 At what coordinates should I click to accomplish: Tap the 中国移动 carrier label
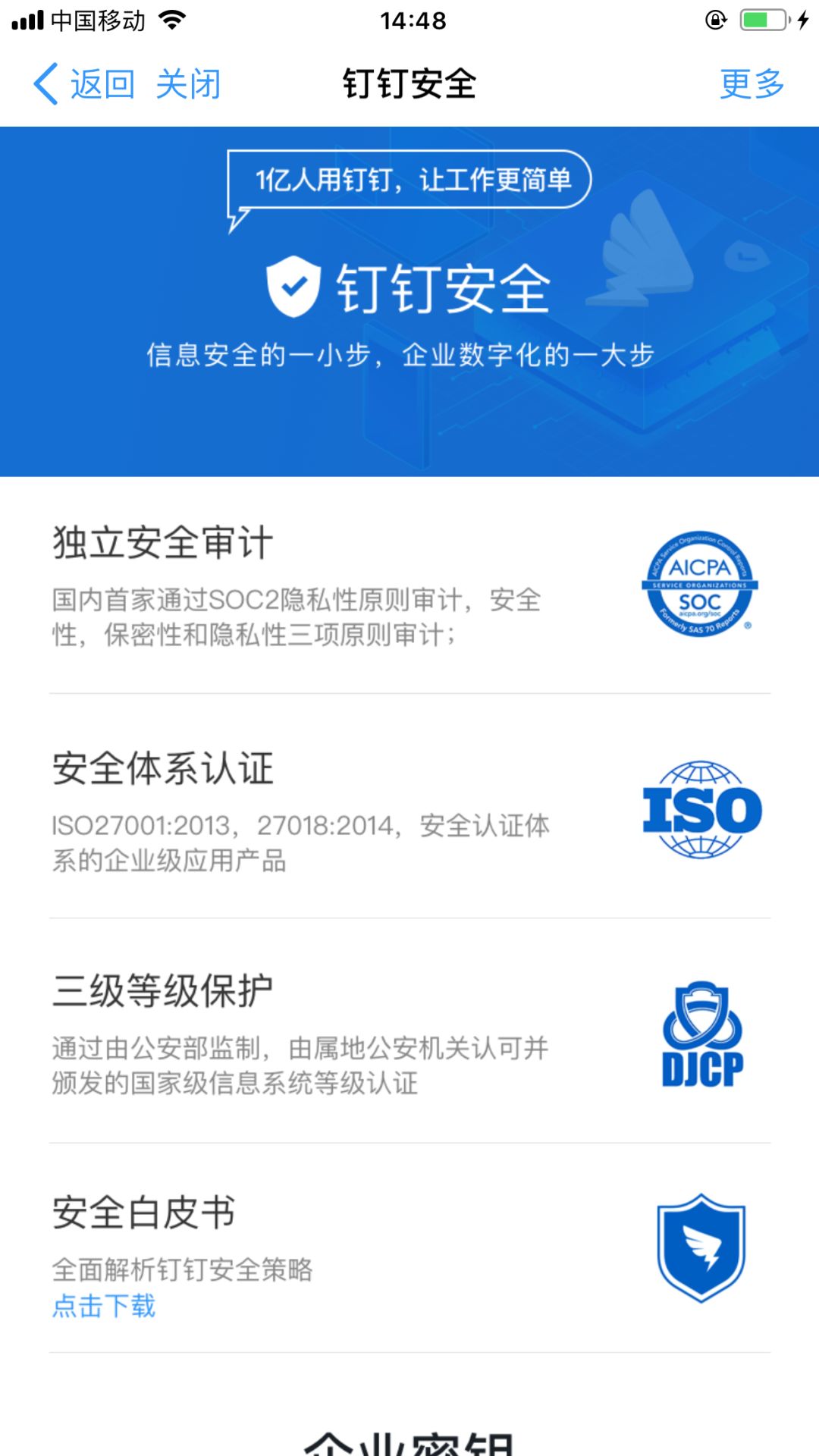tap(97, 20)
